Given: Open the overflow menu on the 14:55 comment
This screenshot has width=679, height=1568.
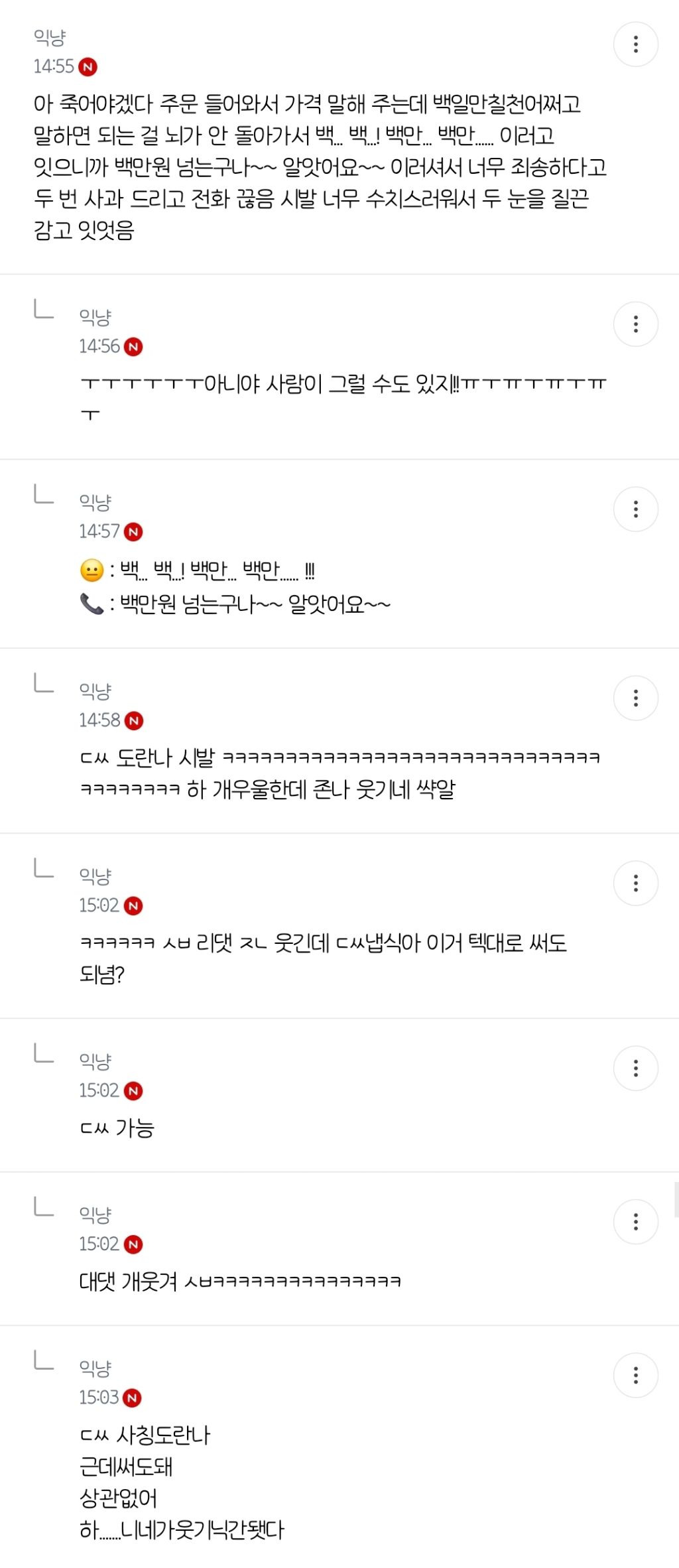Looking at the screenshot, I should pos(635,44).
